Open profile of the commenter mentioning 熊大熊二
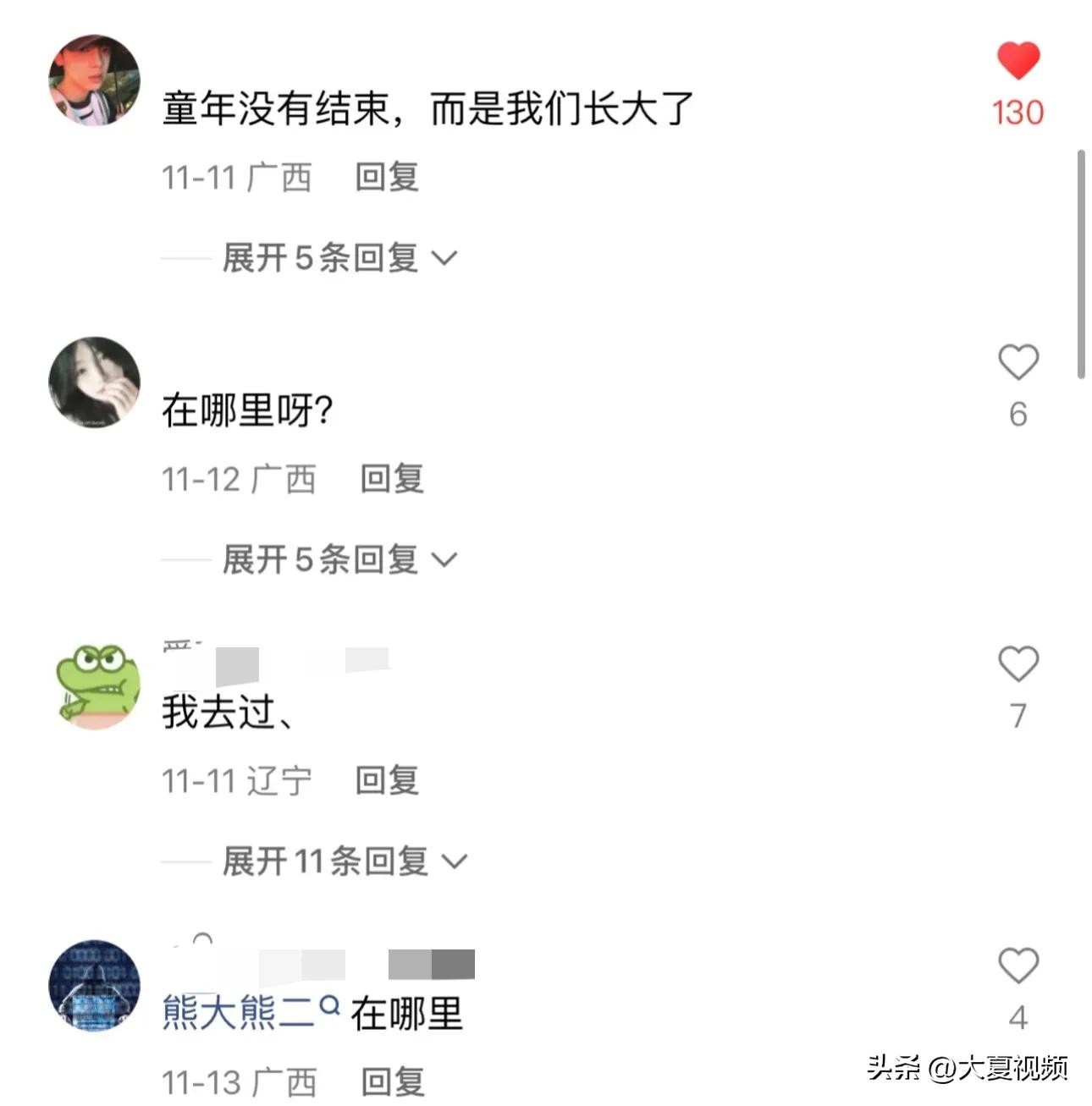 (x=94, y=986)
